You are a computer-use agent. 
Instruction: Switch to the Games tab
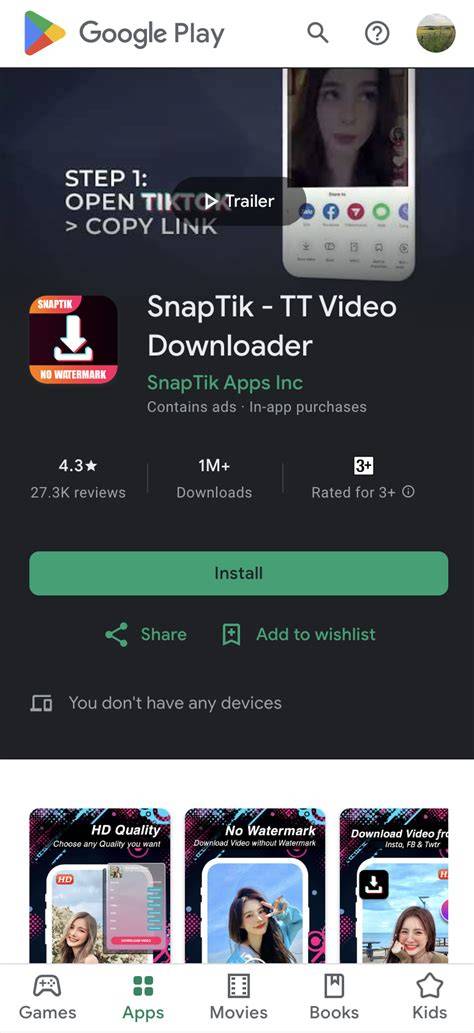(x=47, y=997)
